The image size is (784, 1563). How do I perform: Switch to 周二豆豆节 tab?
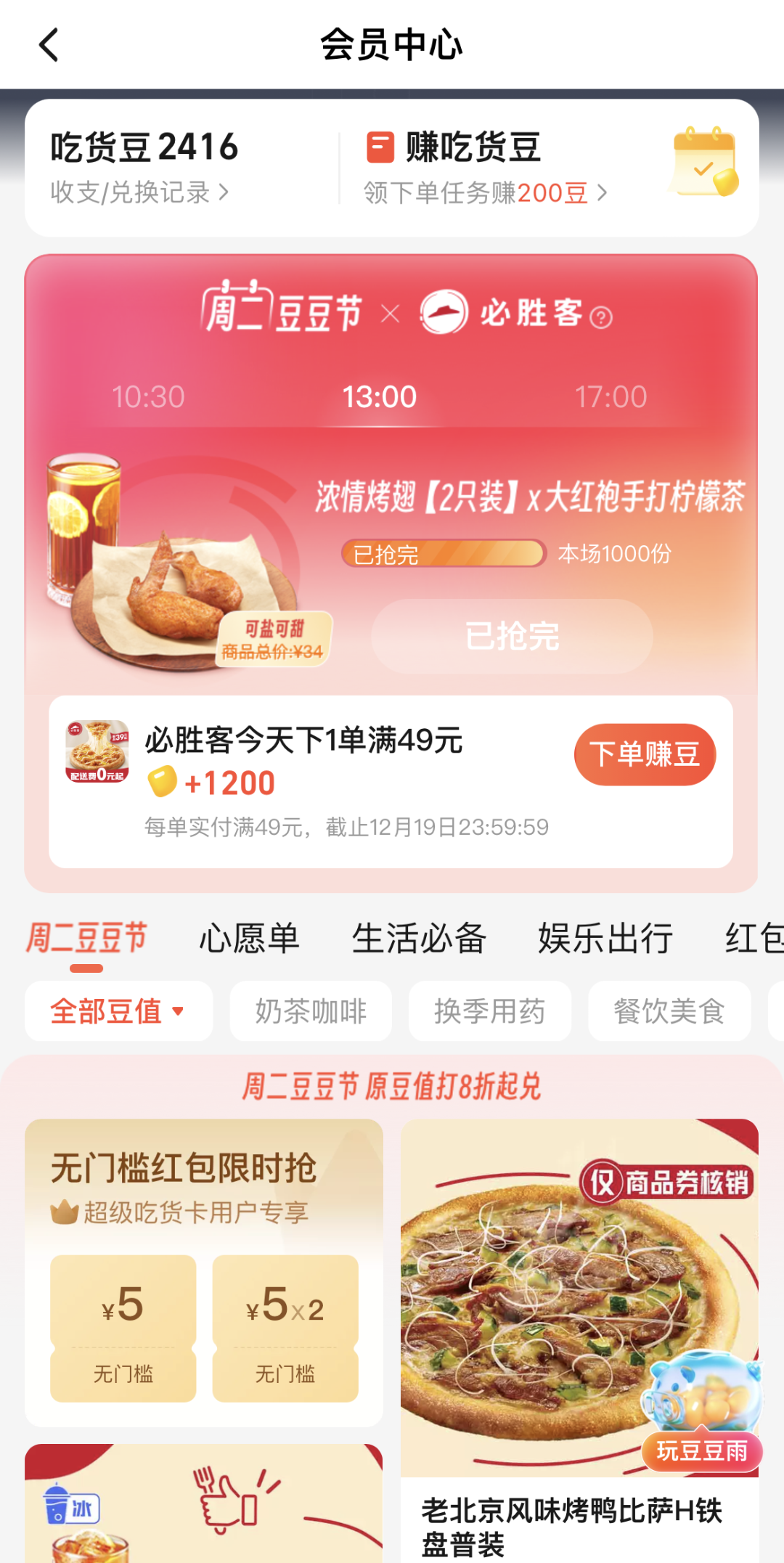[86, 938]
